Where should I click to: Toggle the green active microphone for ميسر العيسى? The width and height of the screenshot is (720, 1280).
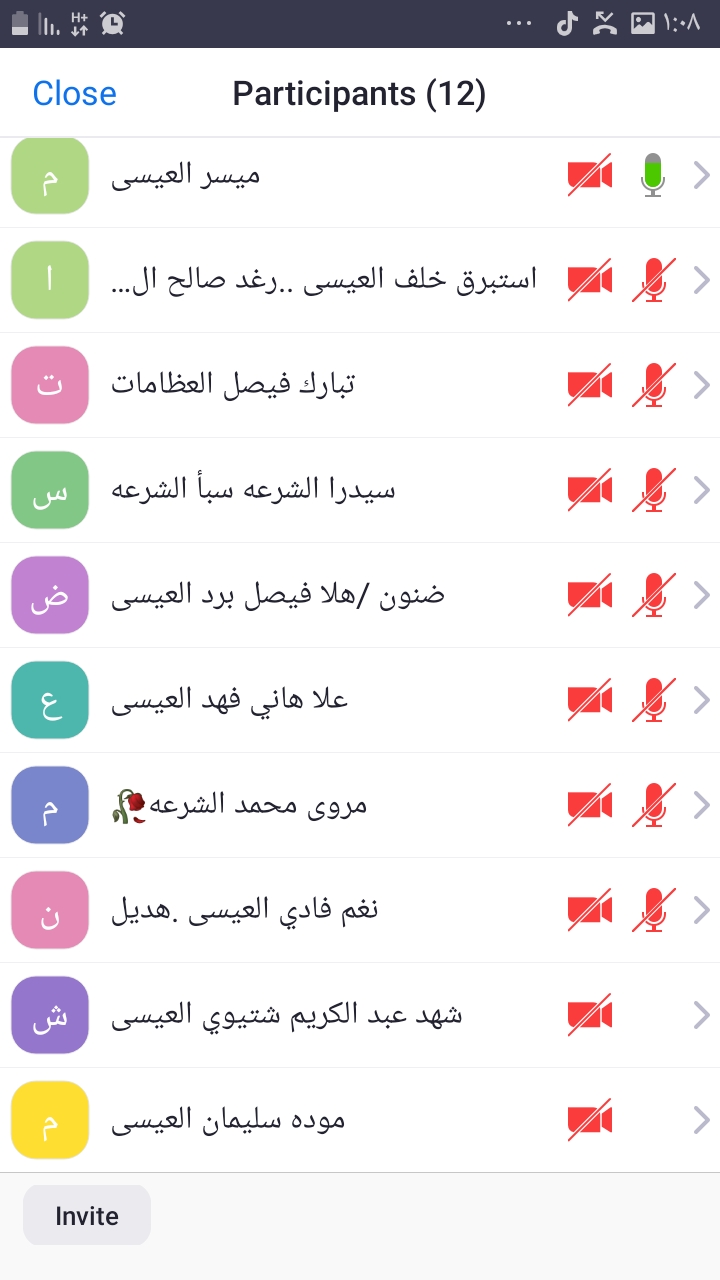pos(652,175)
